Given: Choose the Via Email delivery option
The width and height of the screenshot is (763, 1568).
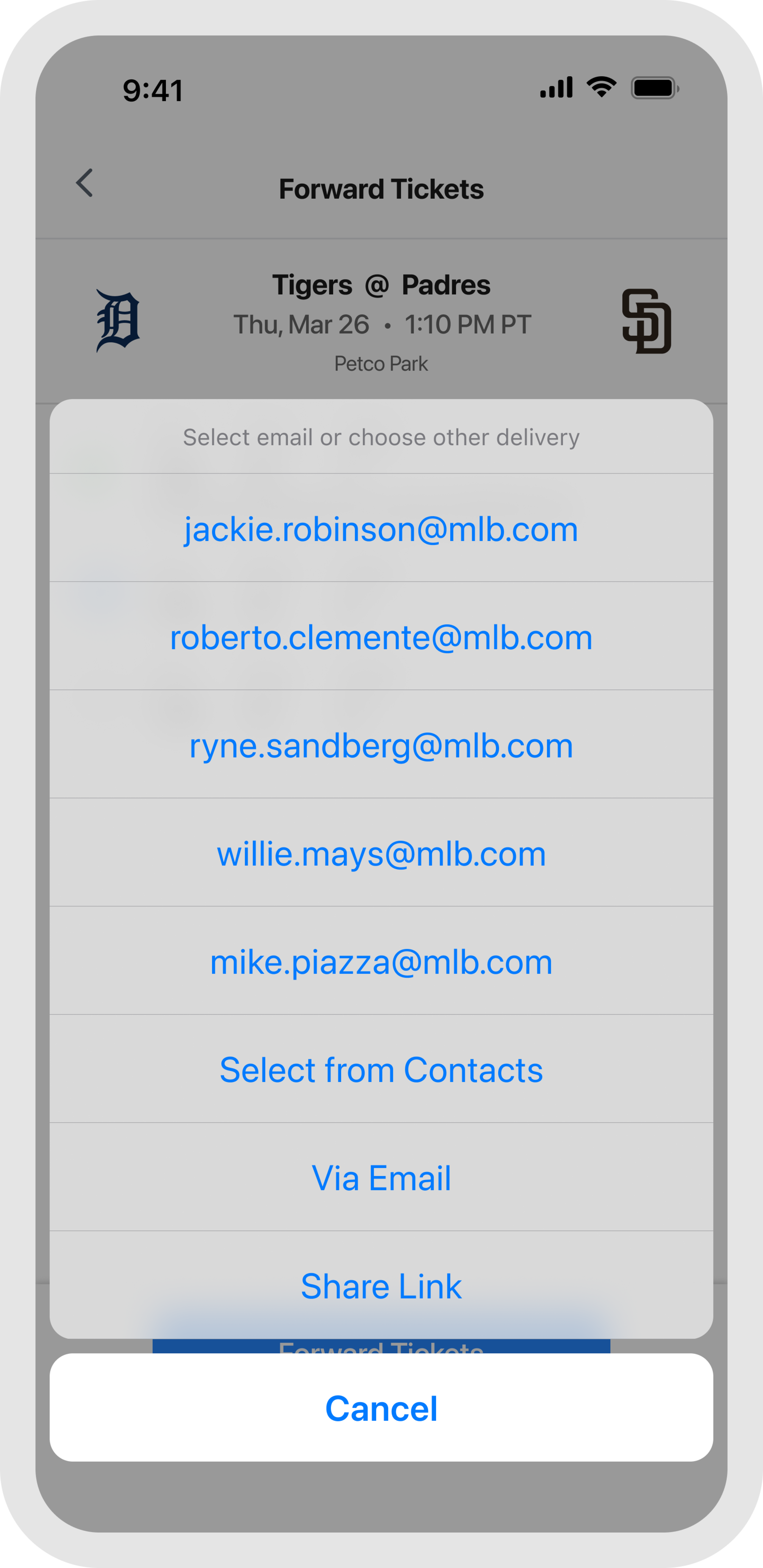Looking at the screenshot, I should click(x=381, y=1178).
